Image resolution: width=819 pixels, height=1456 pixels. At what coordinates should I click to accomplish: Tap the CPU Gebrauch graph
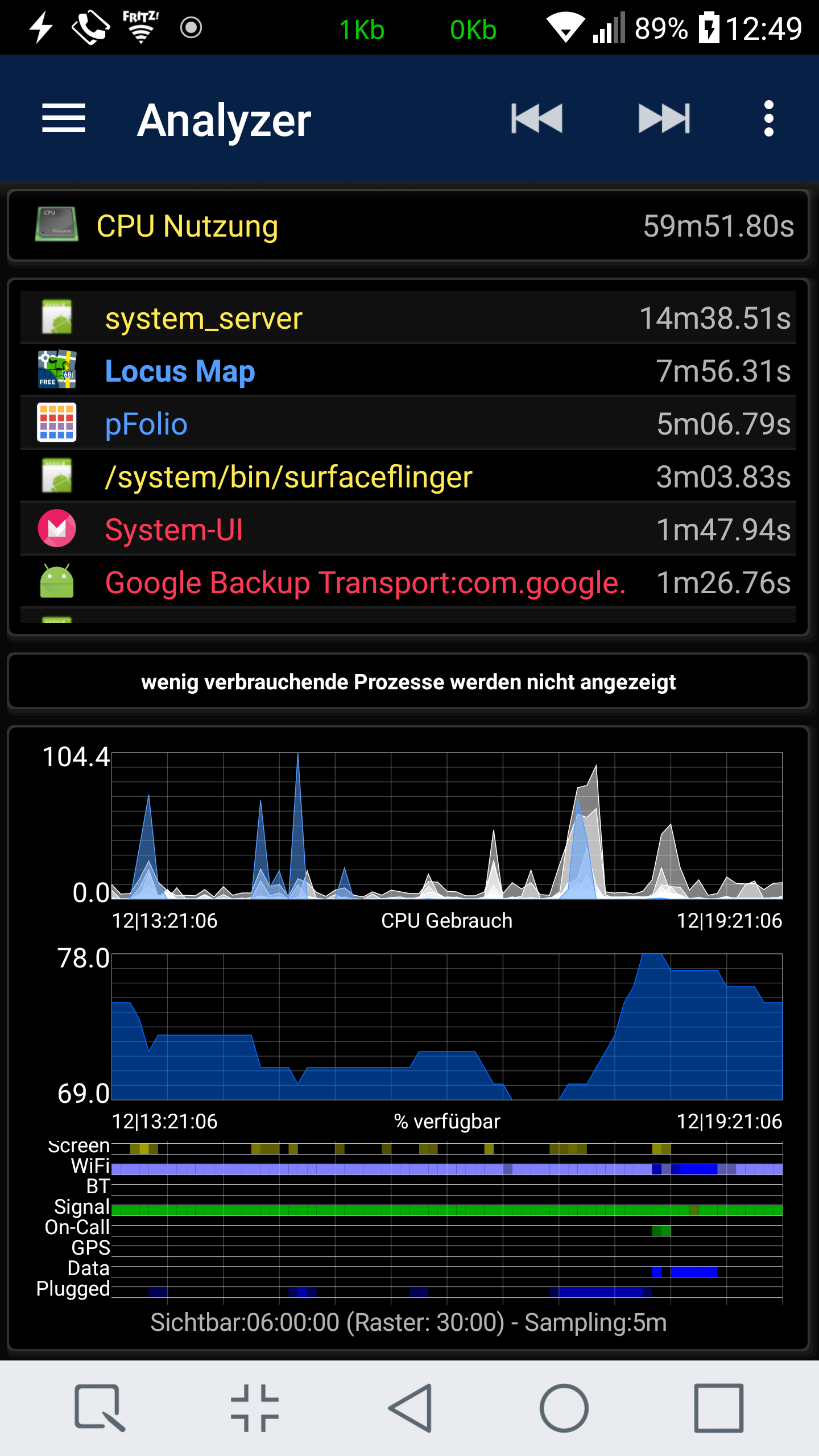click(x=446, y=826)
